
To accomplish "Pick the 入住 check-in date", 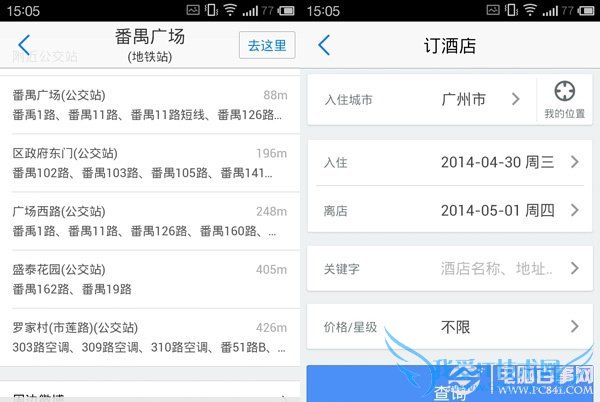I will point(450,162).
